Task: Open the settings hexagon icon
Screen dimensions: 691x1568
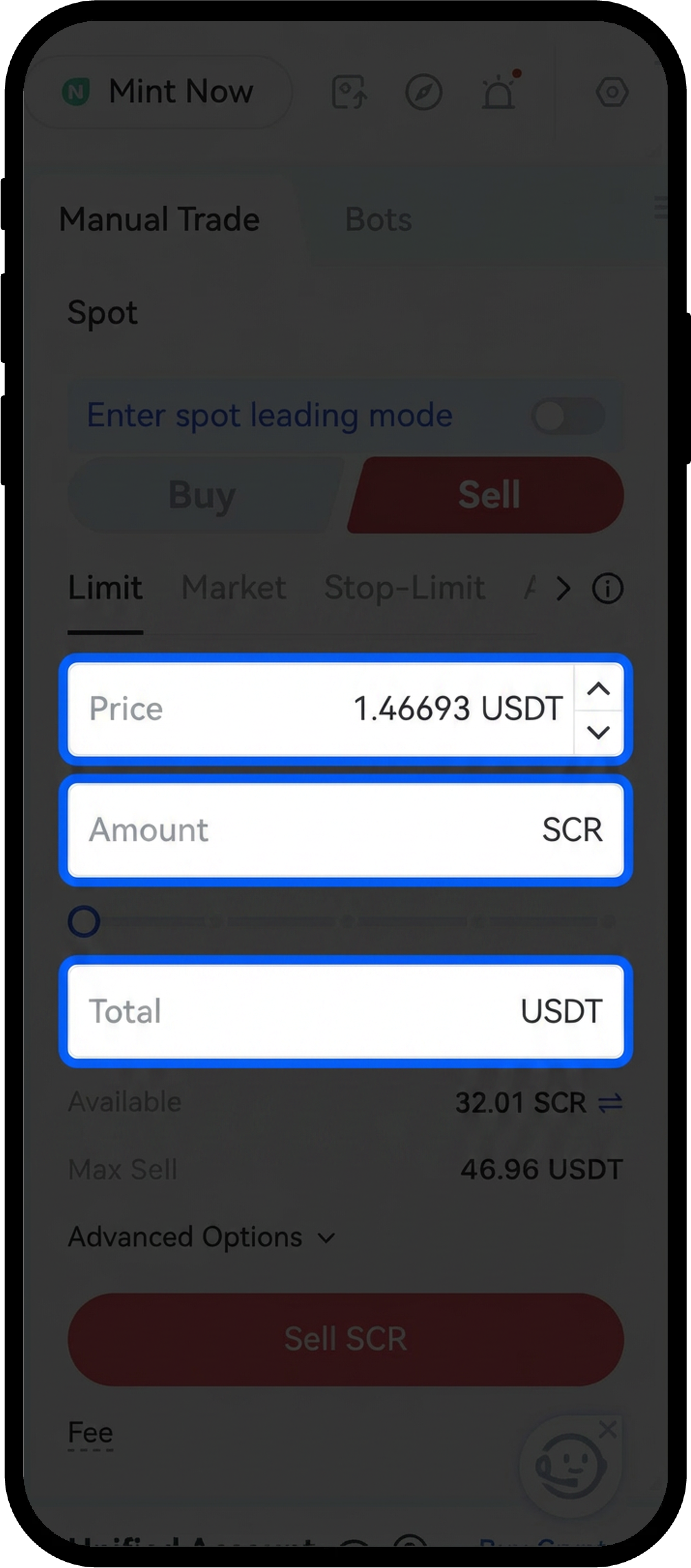Action: [x=611, y=92]
